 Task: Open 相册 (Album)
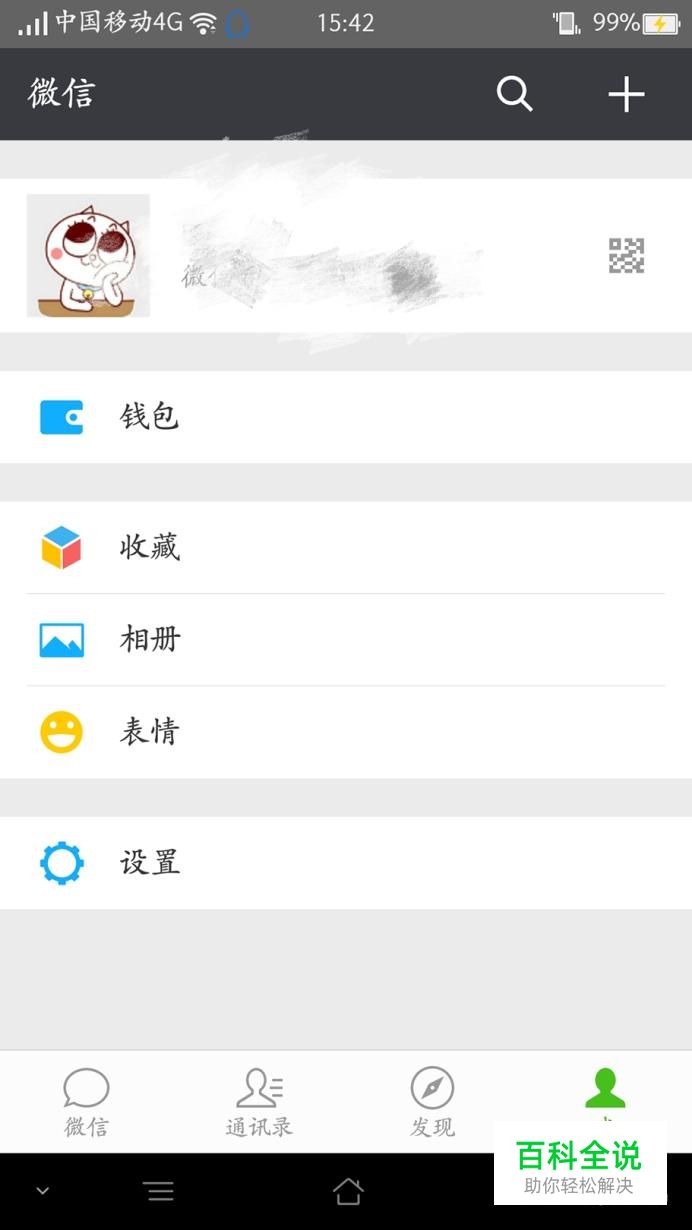tap(345, 640)
